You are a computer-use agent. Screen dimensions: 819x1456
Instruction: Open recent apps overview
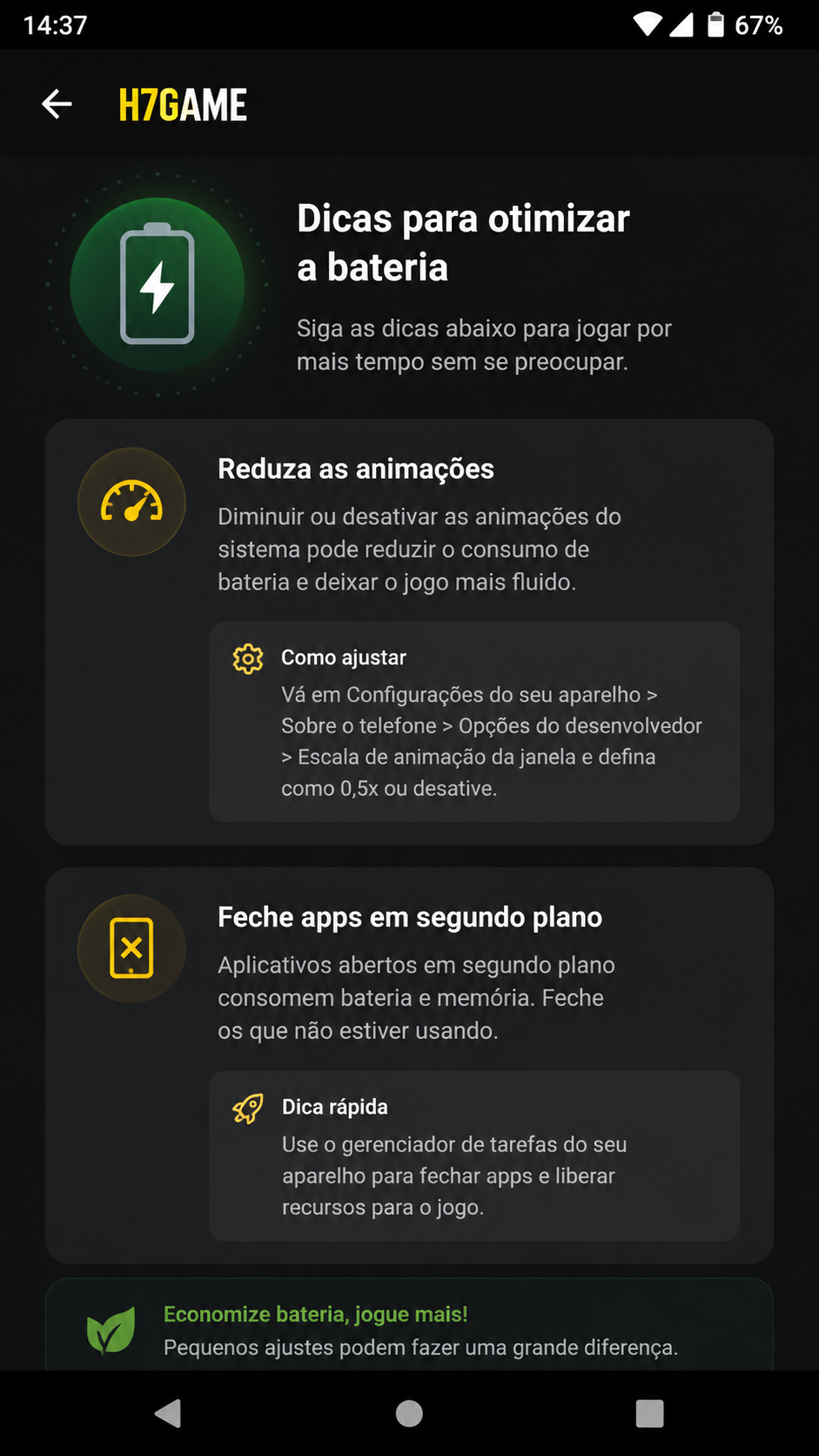point(649,1412)
